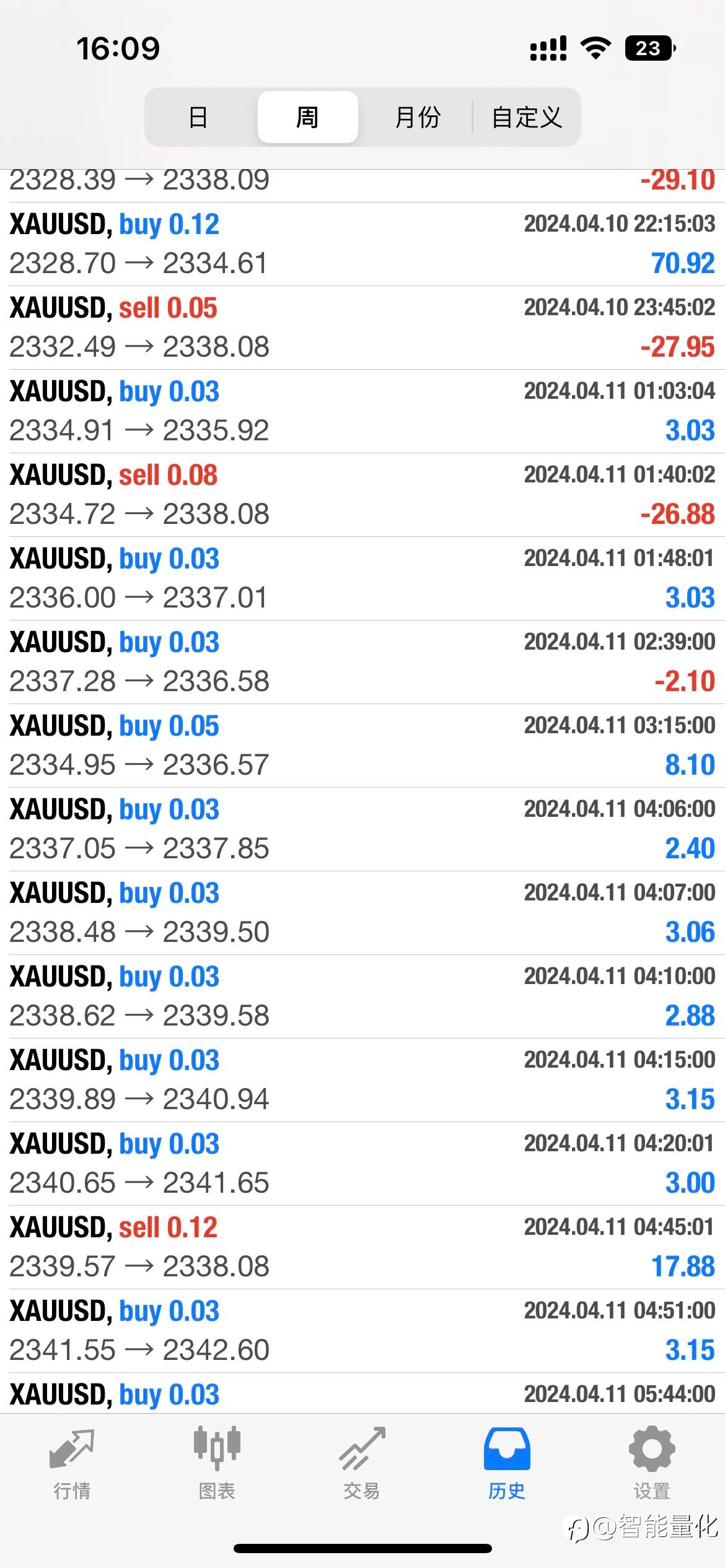Image resolution: width=725 pixels, height=1568 pixels.
Task: Open the 自定义 custom period tab
Action: click(x=527, y=117)
